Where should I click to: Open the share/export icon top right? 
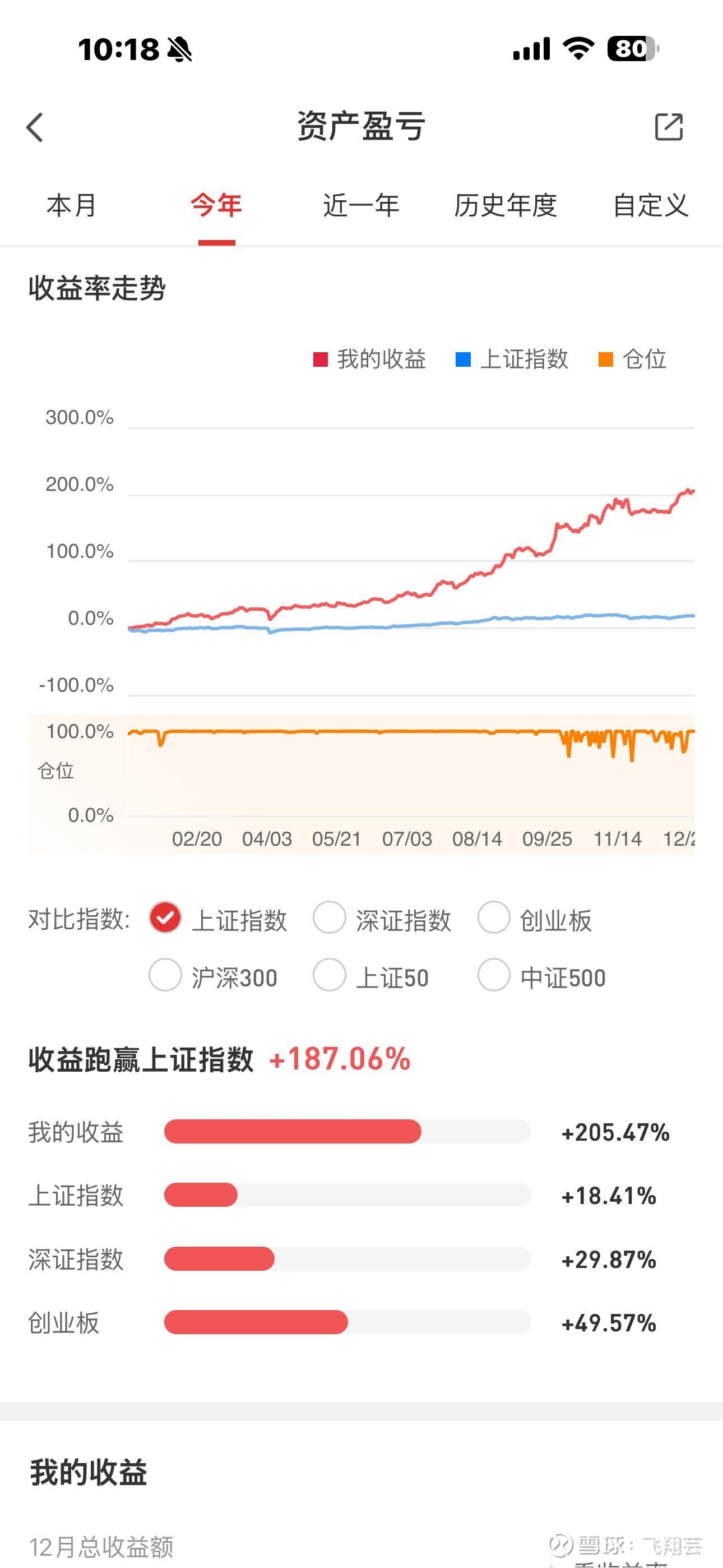[x=669, y=128]
